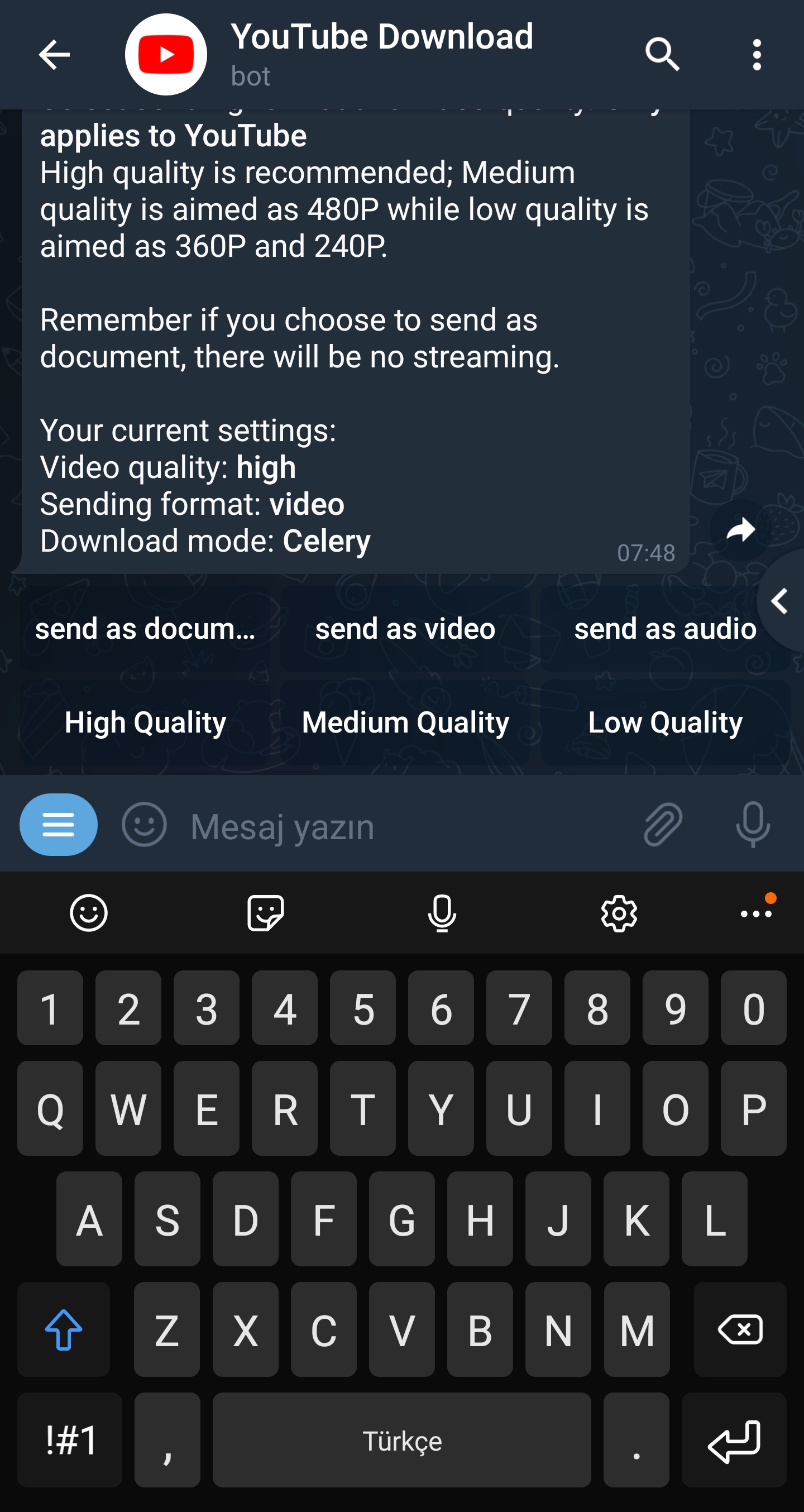The height and width of the screenshot is (1512, 804).
Task: Select 'send as video'
Action: [405, 629]
